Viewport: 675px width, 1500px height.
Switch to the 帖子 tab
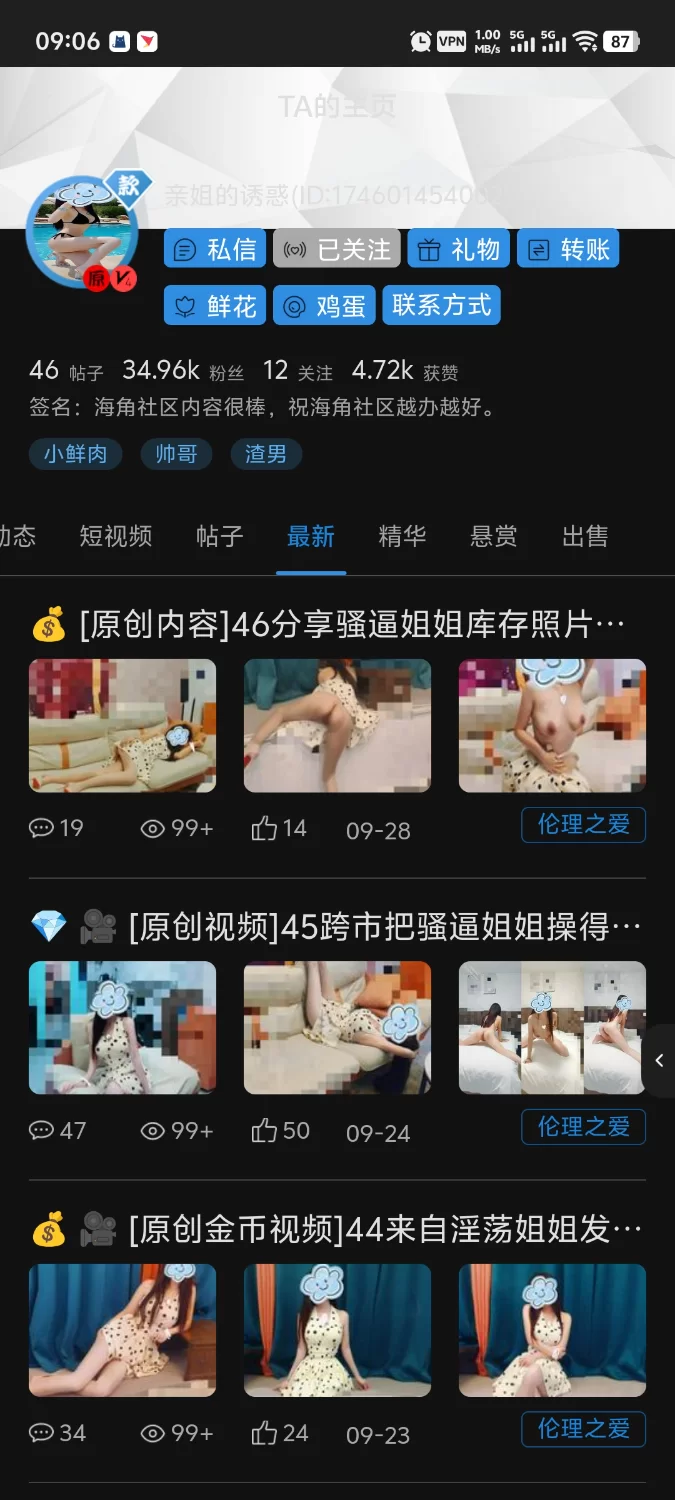(x=220, y=537)
